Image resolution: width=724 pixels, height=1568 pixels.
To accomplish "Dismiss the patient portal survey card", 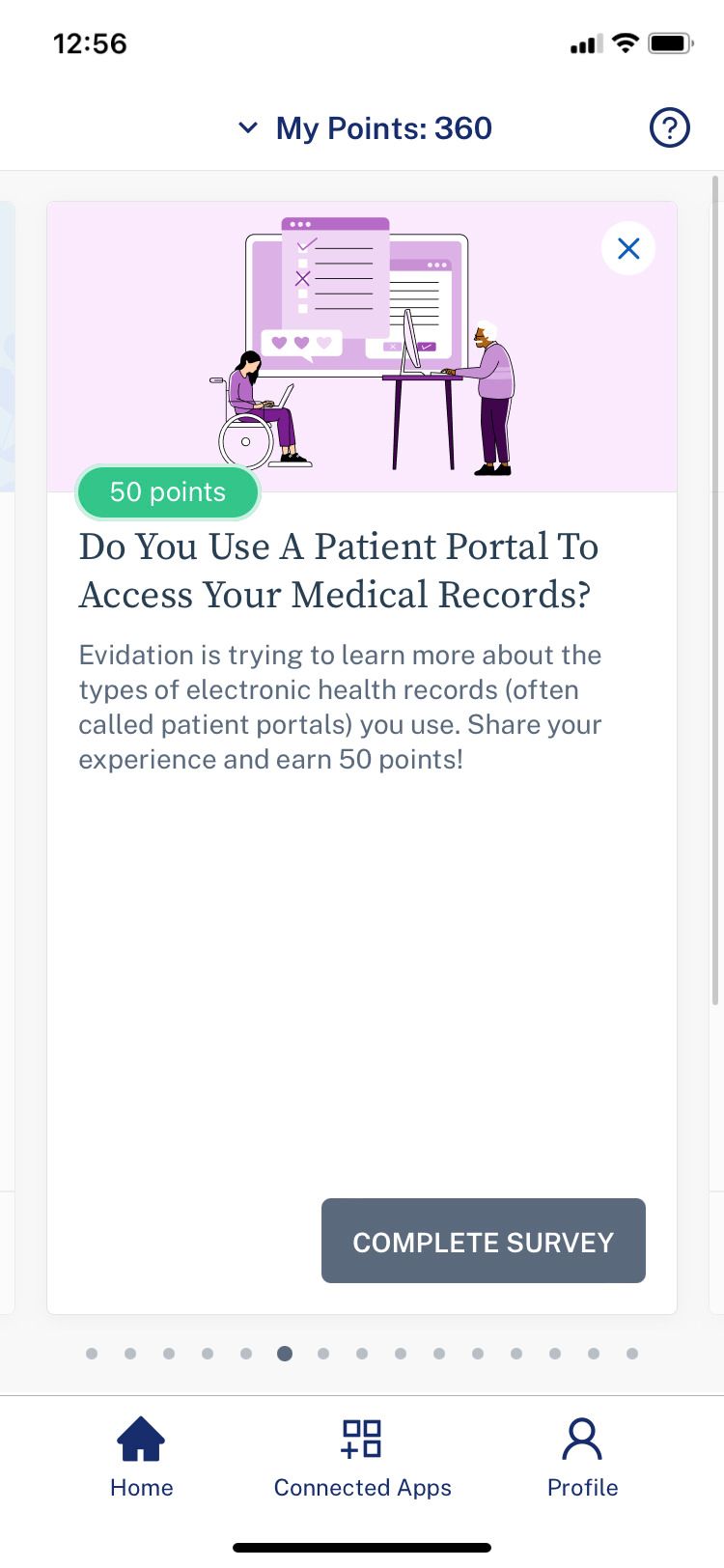I will pyautogui.click(x=628, y=249).
